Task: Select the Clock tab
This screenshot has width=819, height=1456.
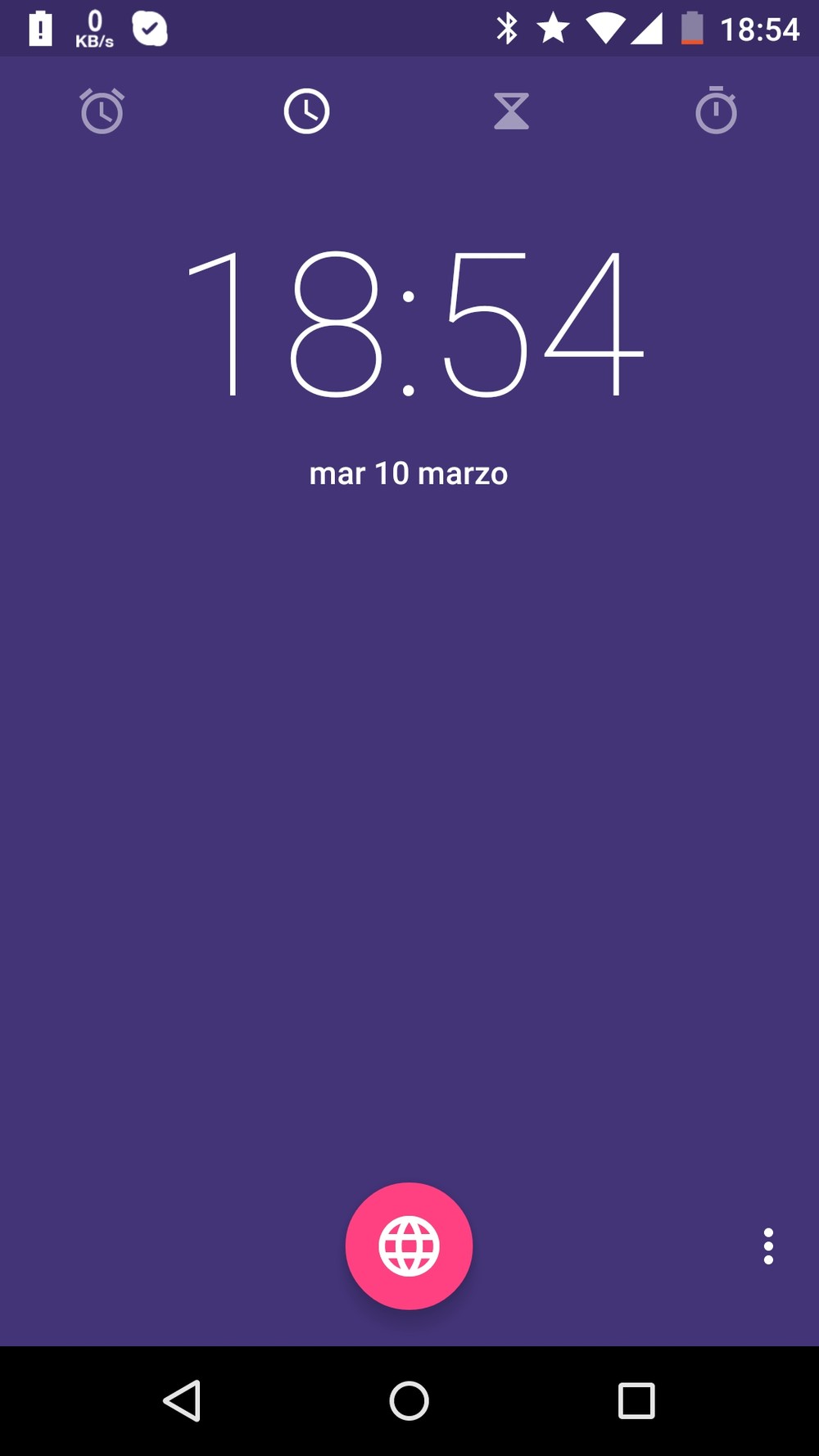Action: (x=306, y=111)
